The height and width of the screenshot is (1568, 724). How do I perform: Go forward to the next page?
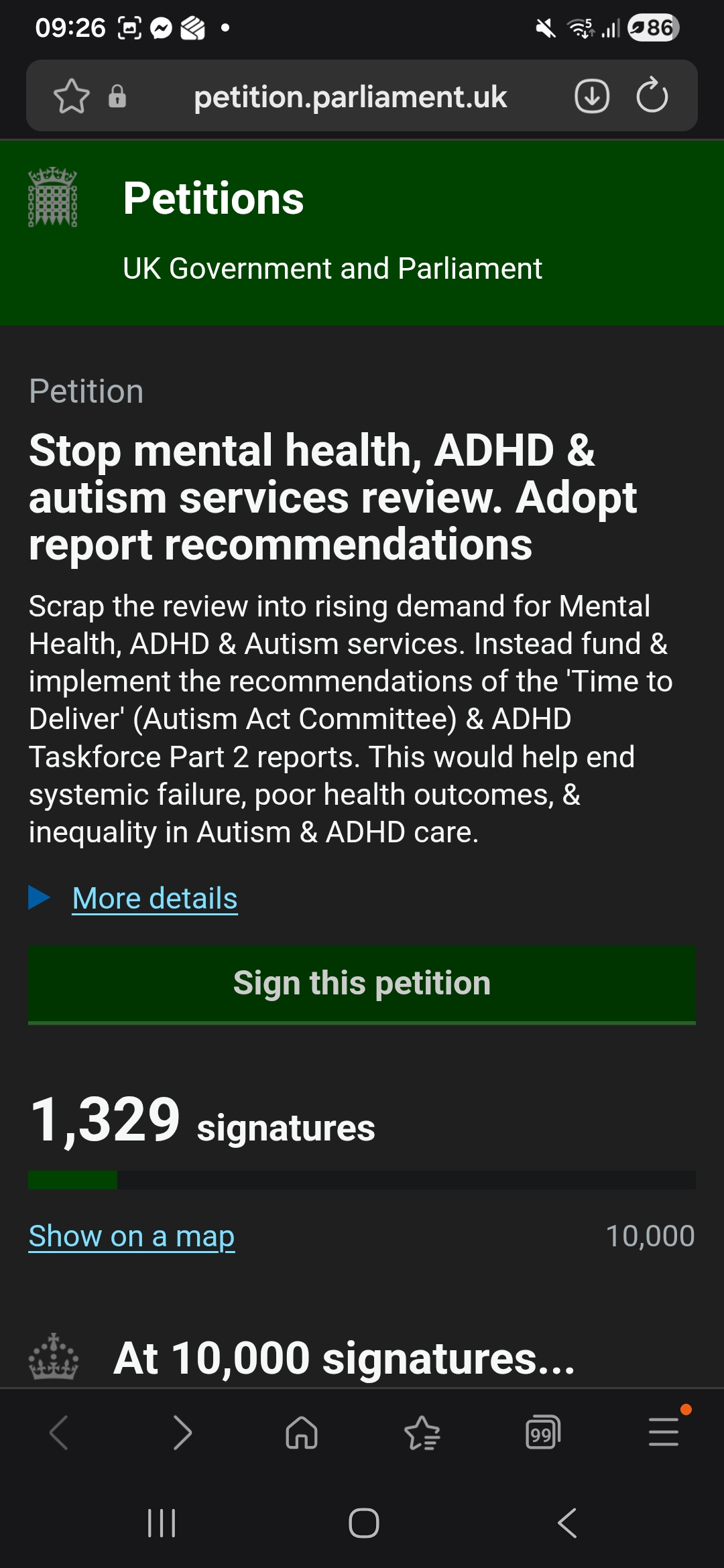point(182,1433)
